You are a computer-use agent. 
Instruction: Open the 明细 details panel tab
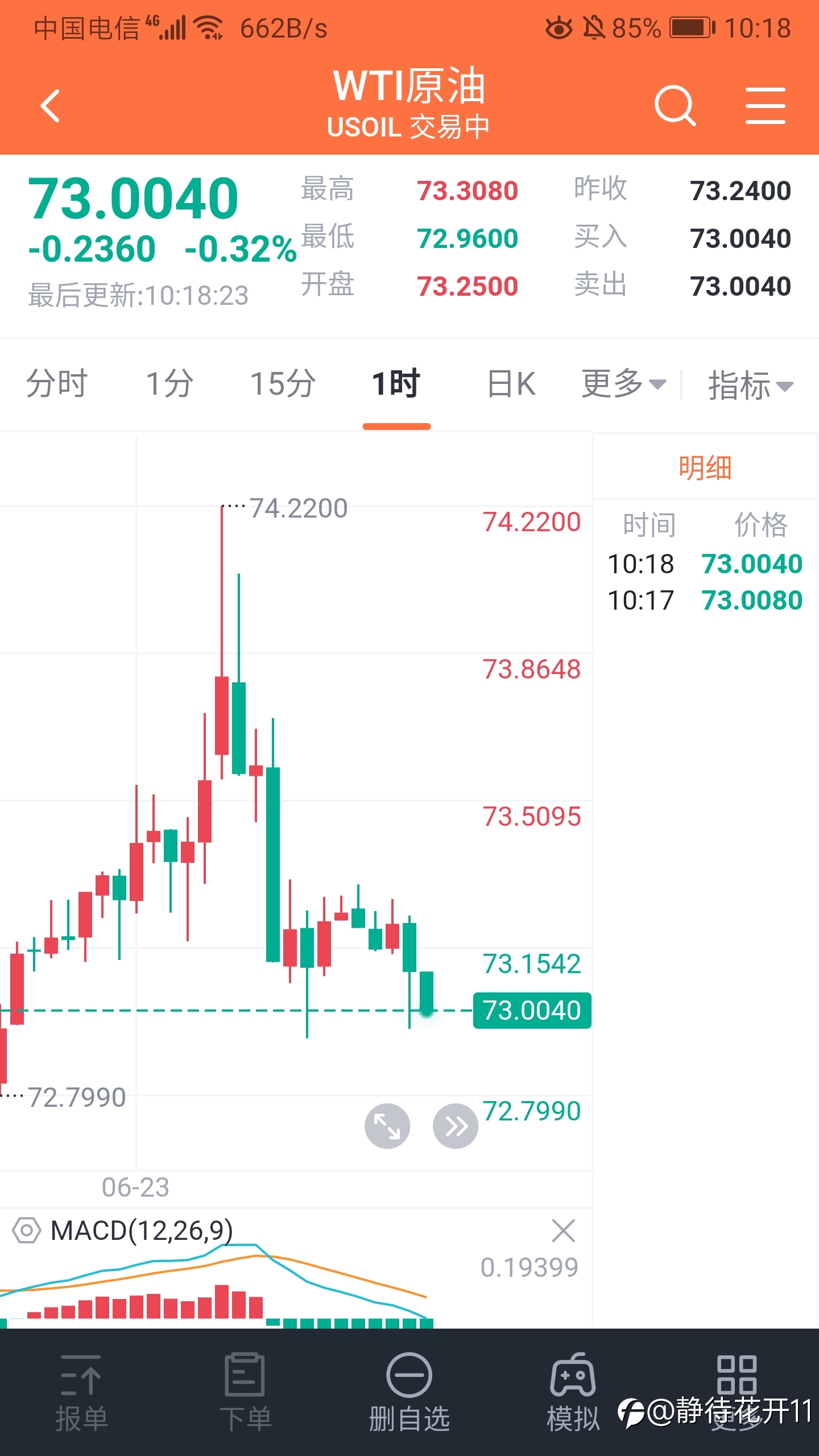coord(705,468)
